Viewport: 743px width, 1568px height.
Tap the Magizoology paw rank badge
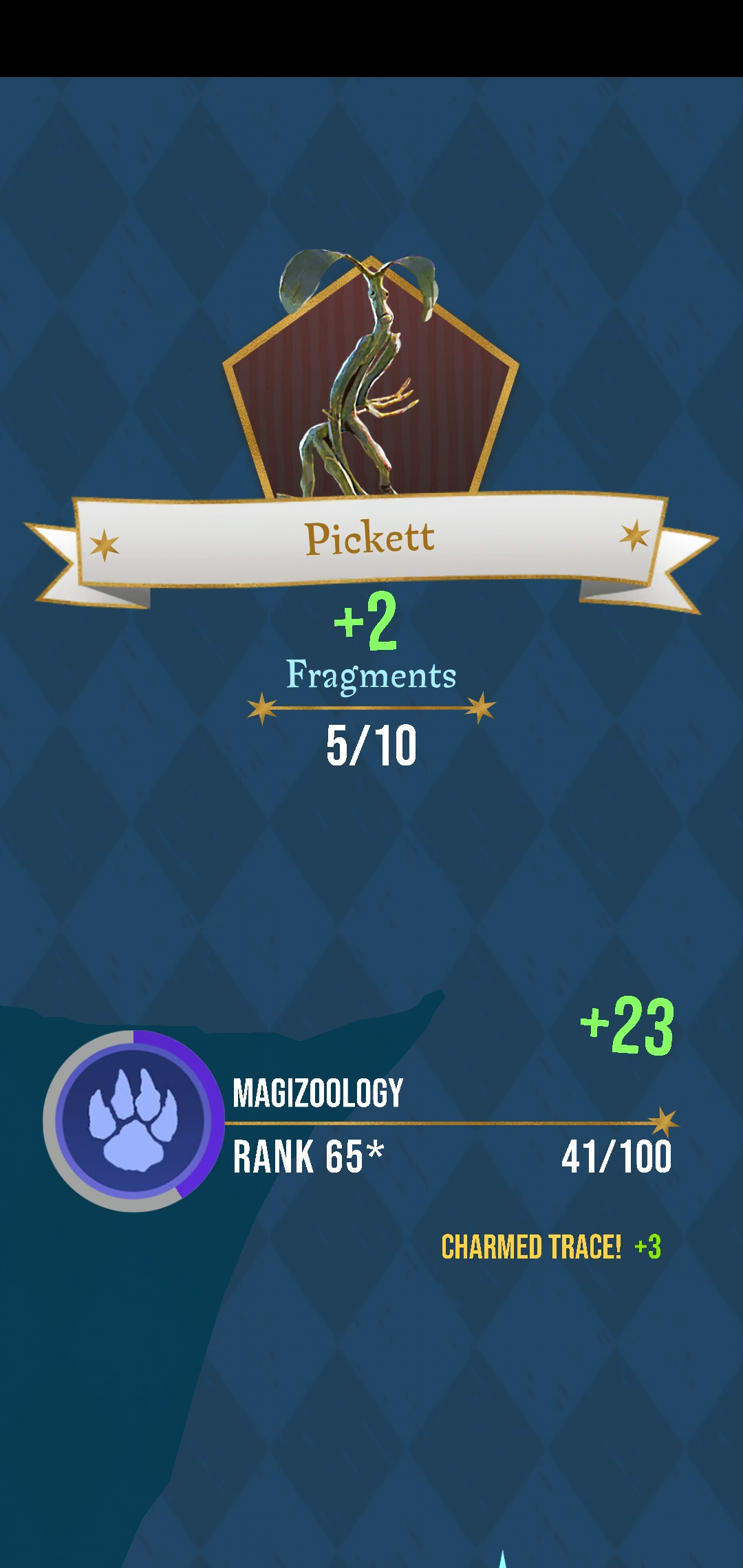point(134,1120)
